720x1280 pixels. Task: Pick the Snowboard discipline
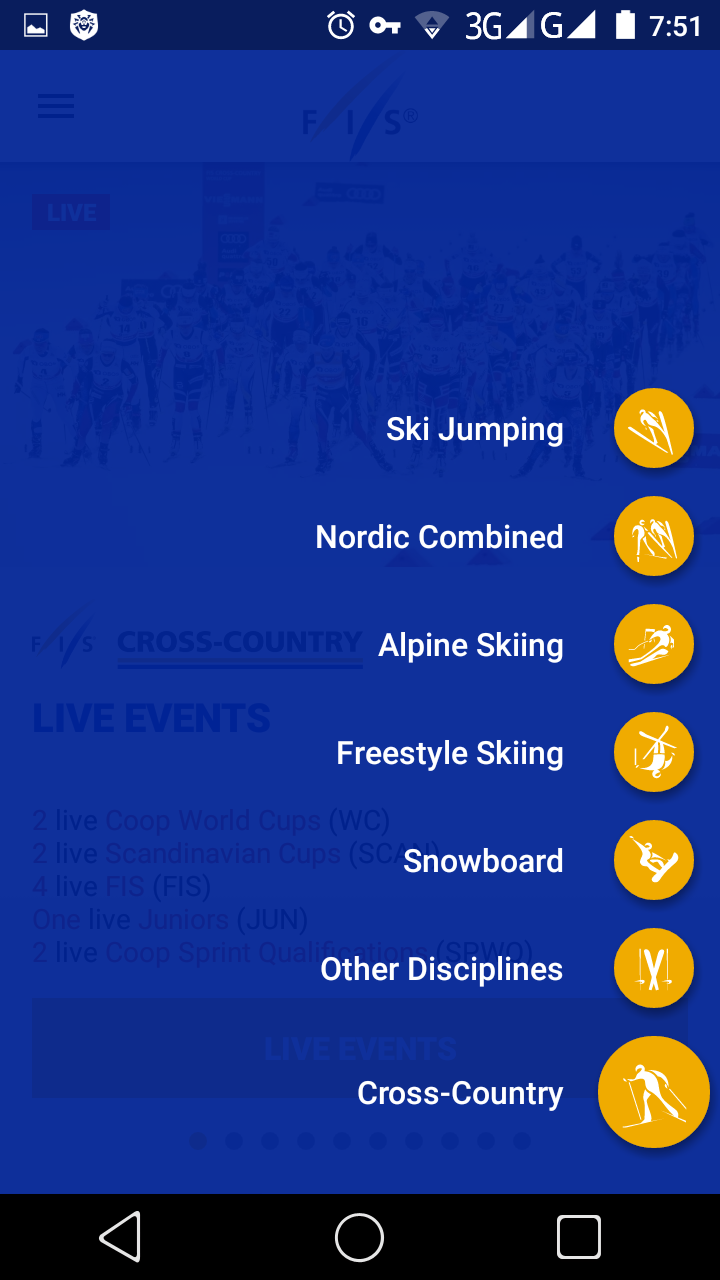(653, 860)
